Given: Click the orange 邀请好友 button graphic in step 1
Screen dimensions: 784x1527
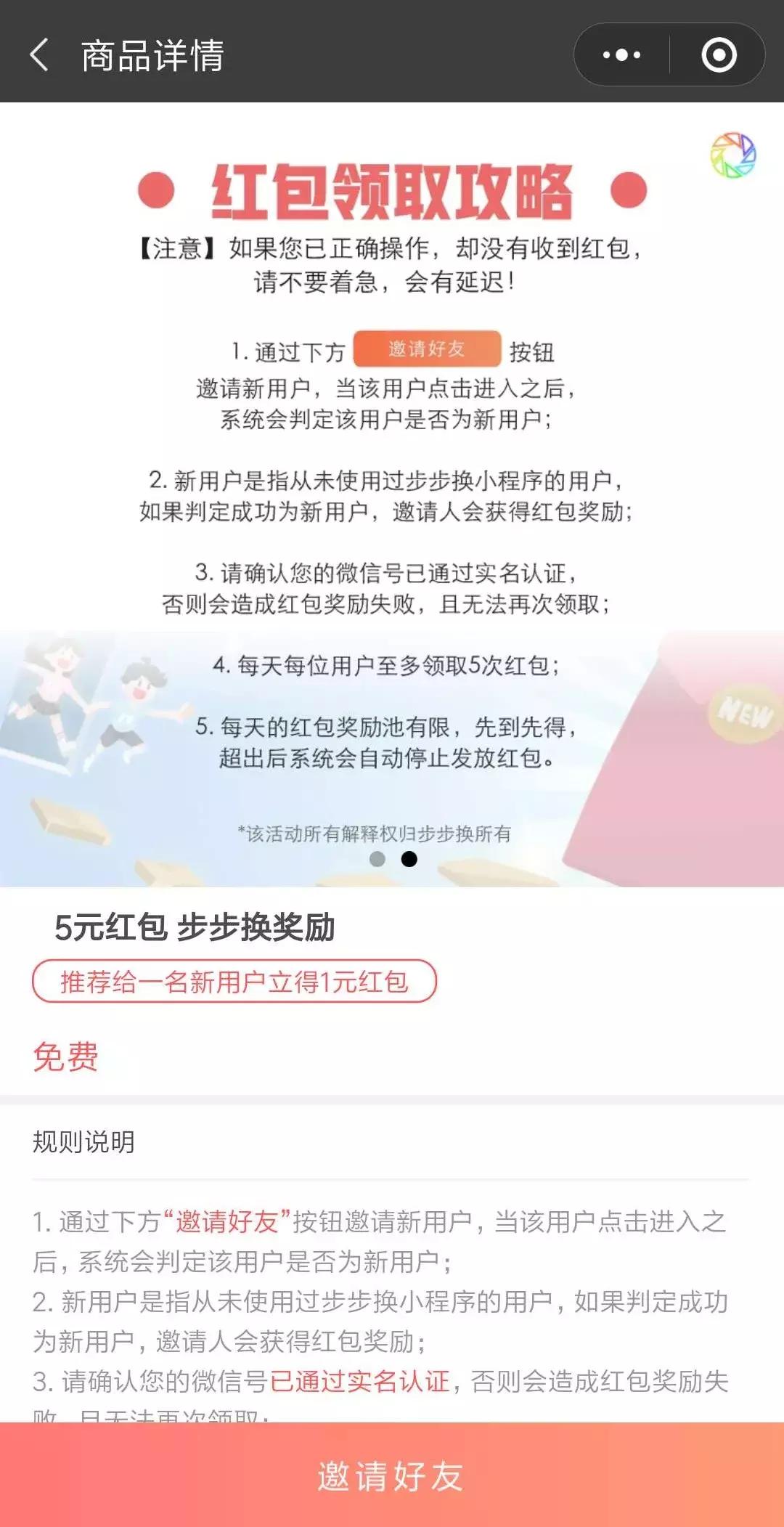Looking at the screenshot, I should (427, 349).
